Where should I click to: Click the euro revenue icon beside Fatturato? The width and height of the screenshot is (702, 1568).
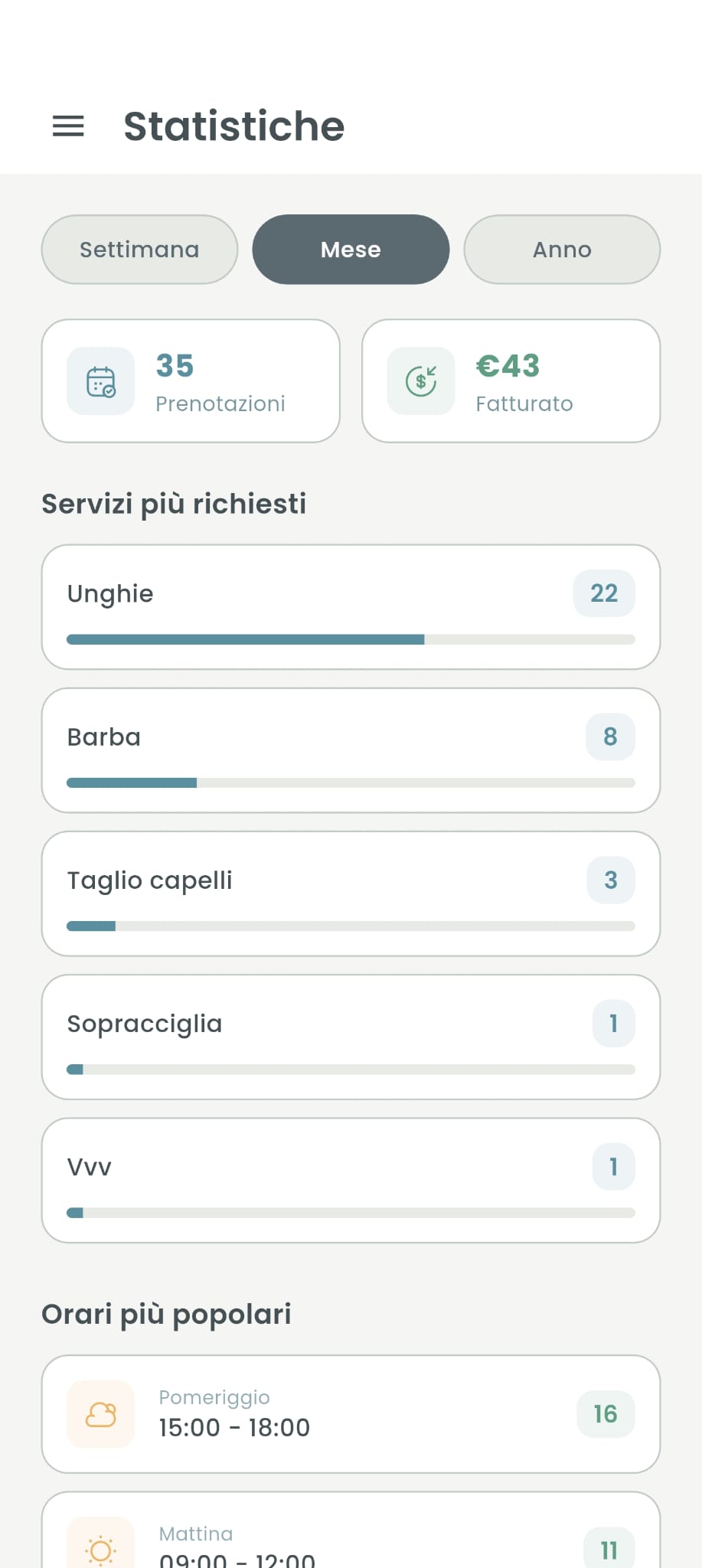[x=420, y=380]
